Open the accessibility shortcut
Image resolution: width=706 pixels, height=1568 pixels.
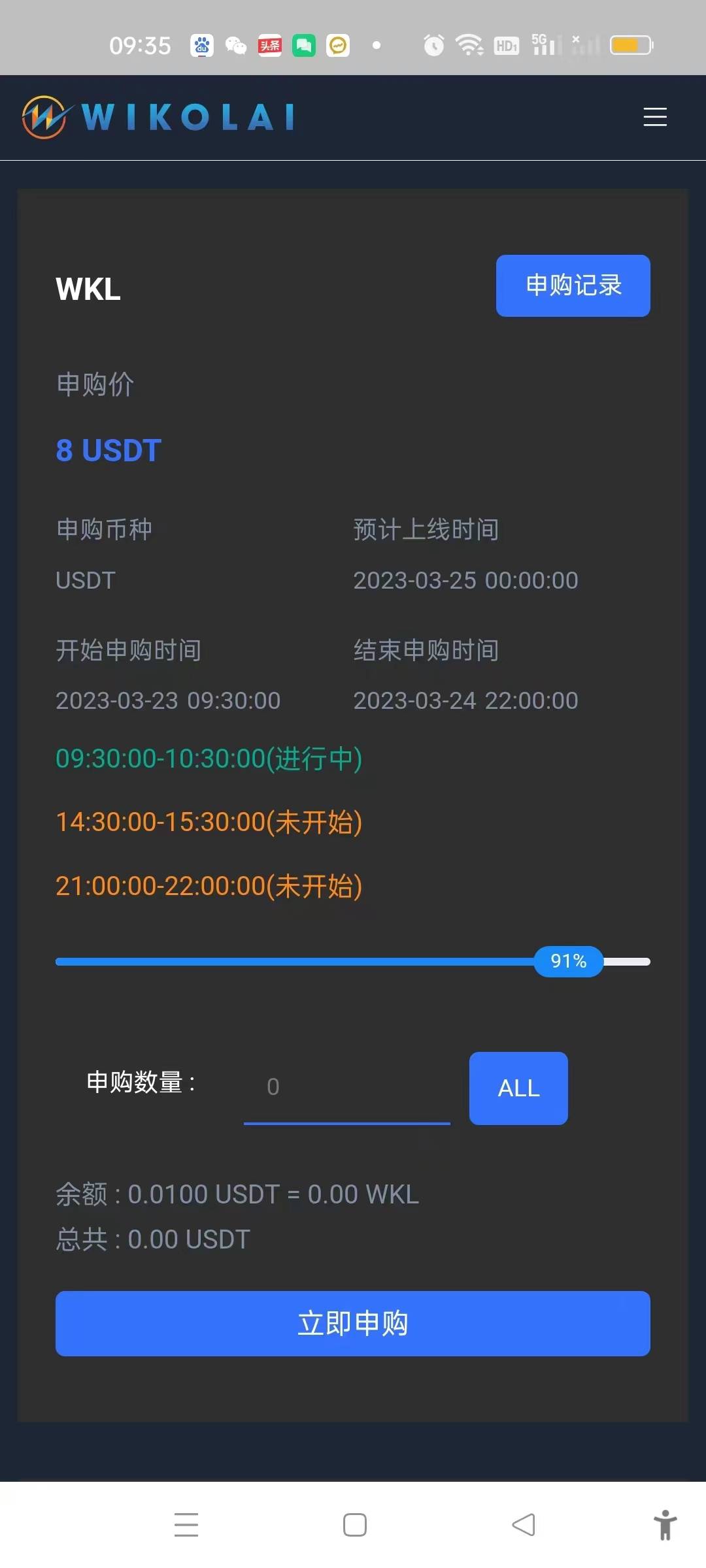click(665, 1525)
